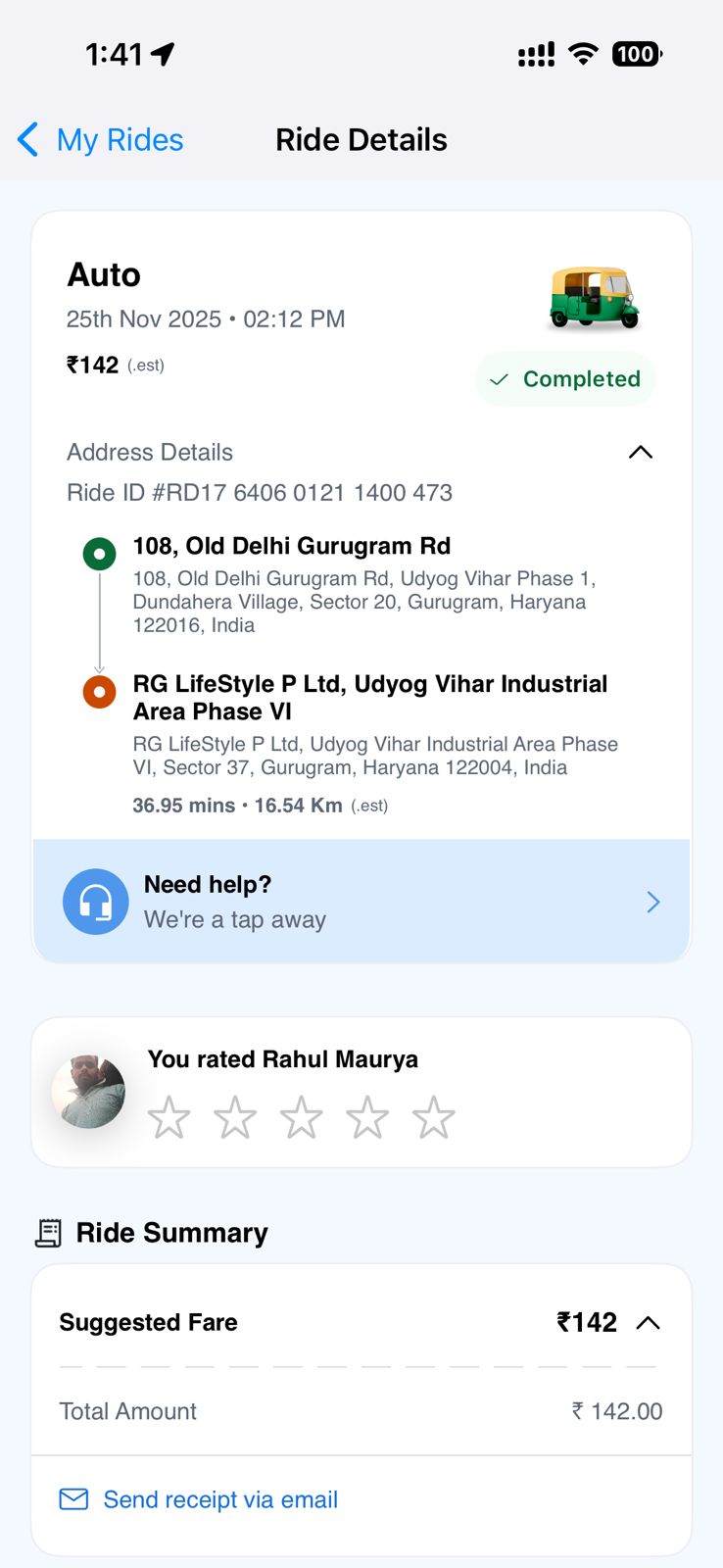723x1568 pixels.
Task: Rate Rahul Maurya one star
Action: tap(169, 1117)
